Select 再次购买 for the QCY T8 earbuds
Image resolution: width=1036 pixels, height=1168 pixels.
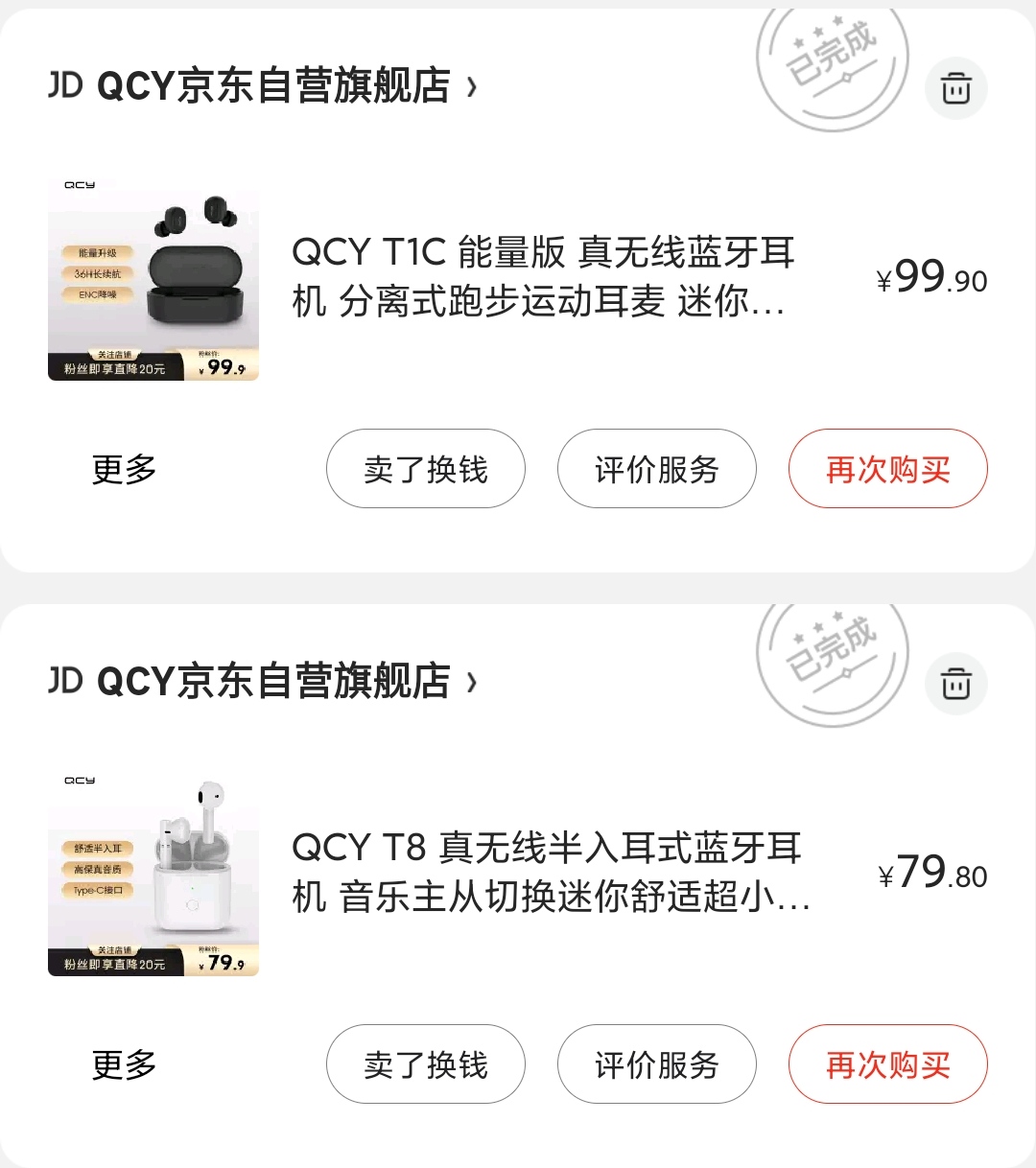[886, 1064]
